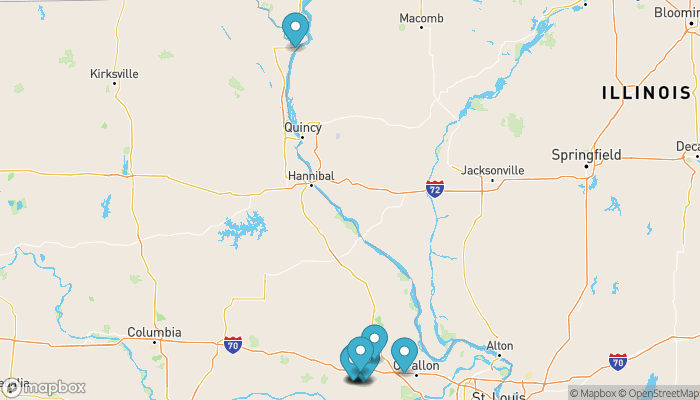Screen dimensions: 700x400
Task: Open the OpenStreetMap attribution link
Action: click(x=659, y=392)
